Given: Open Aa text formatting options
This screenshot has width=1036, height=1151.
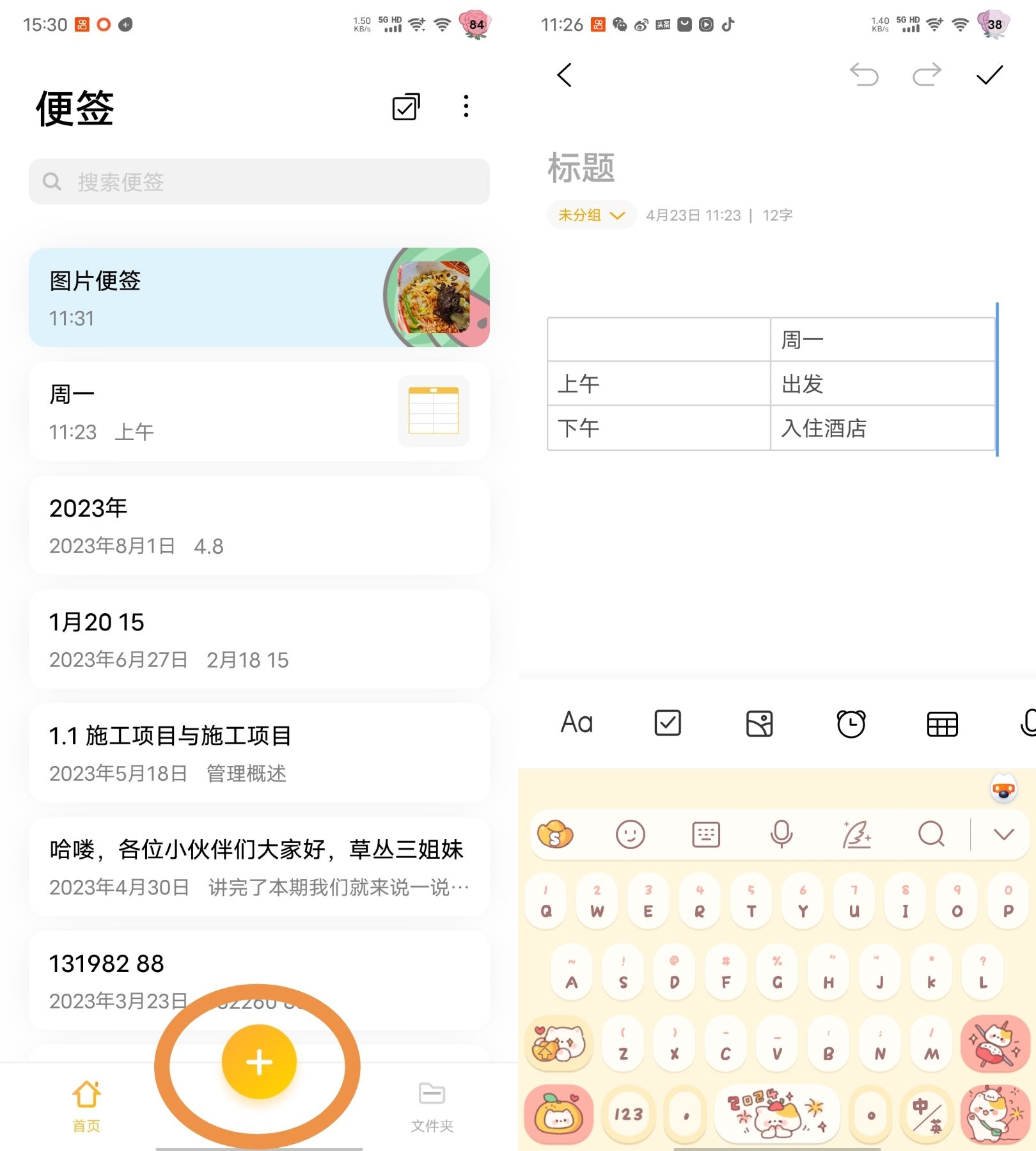Looking at the screenshot, I should coord(577,723).
